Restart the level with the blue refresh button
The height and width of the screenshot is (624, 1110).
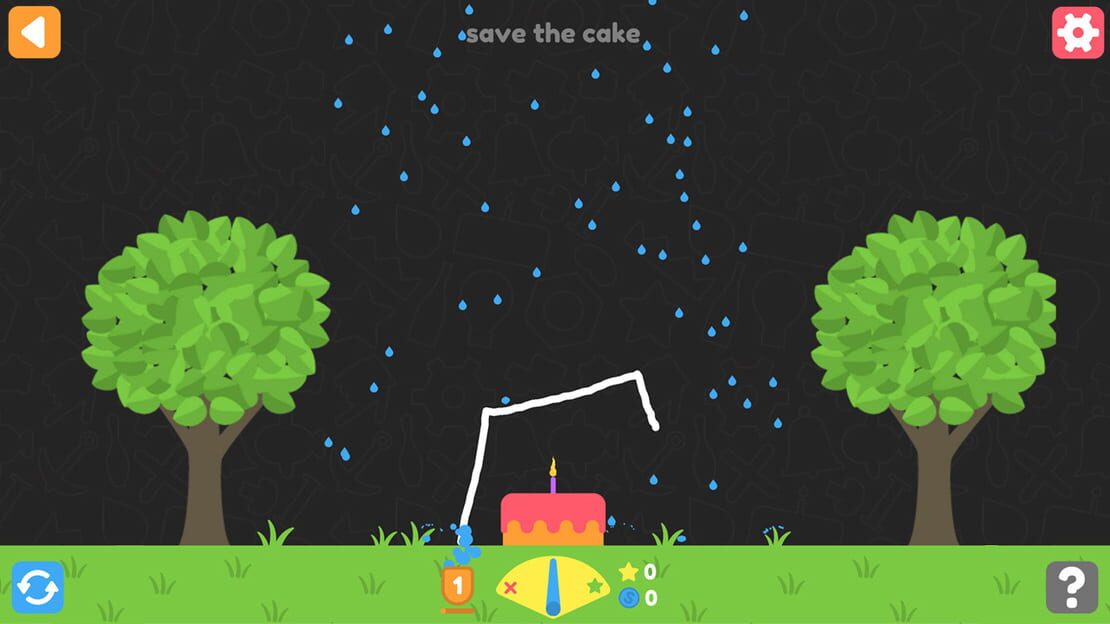[x=38, y=587]
